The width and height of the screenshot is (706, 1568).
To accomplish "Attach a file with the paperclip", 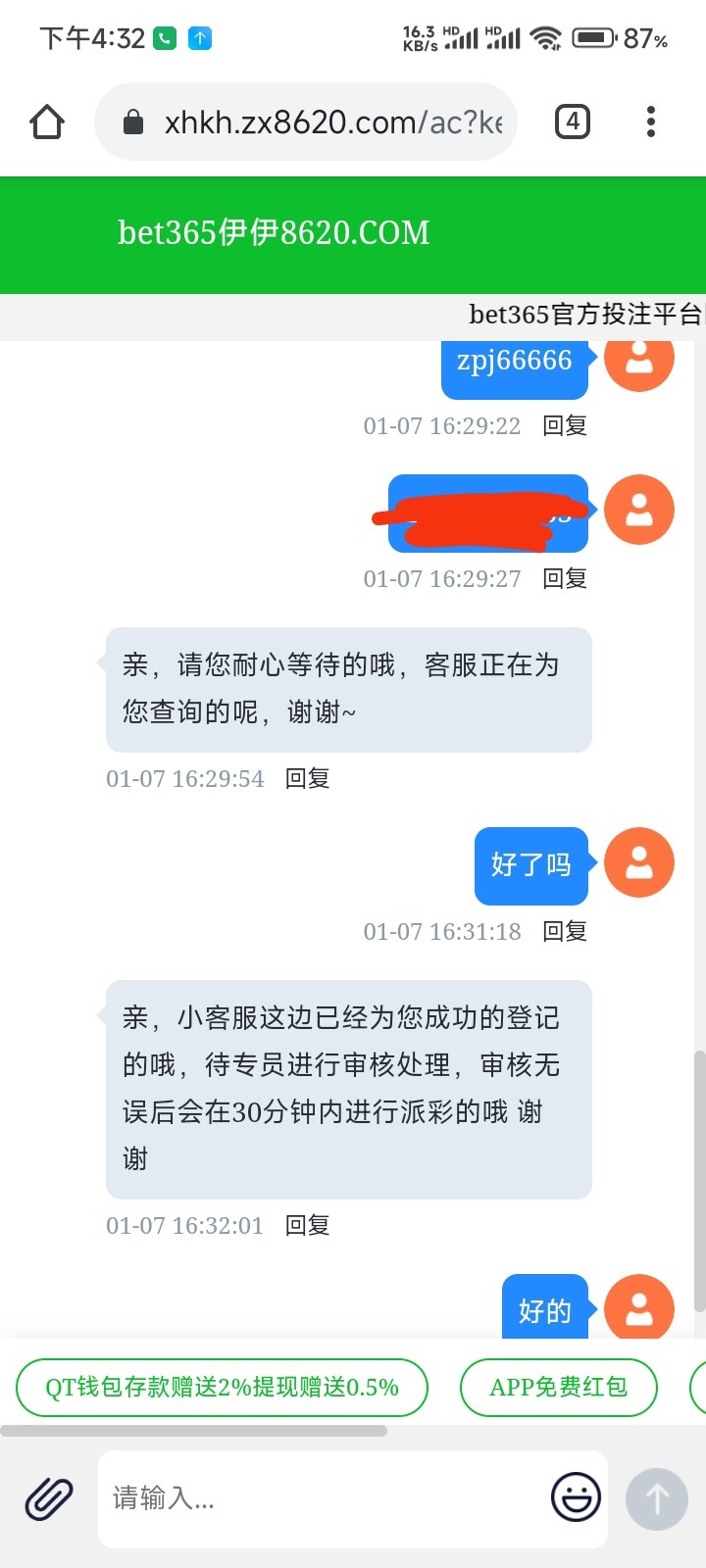I will click(49, 1498).
